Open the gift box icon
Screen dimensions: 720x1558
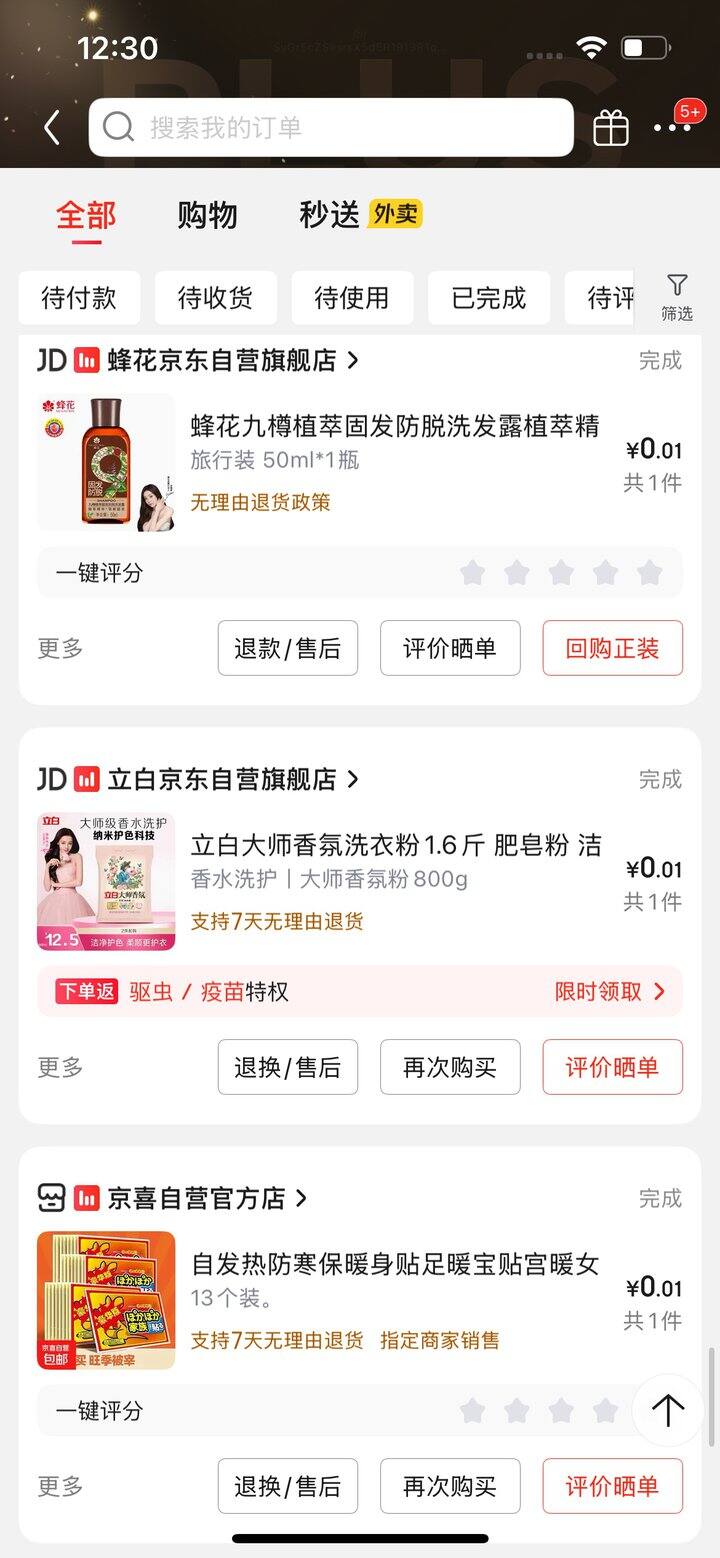tap(611, 128)
